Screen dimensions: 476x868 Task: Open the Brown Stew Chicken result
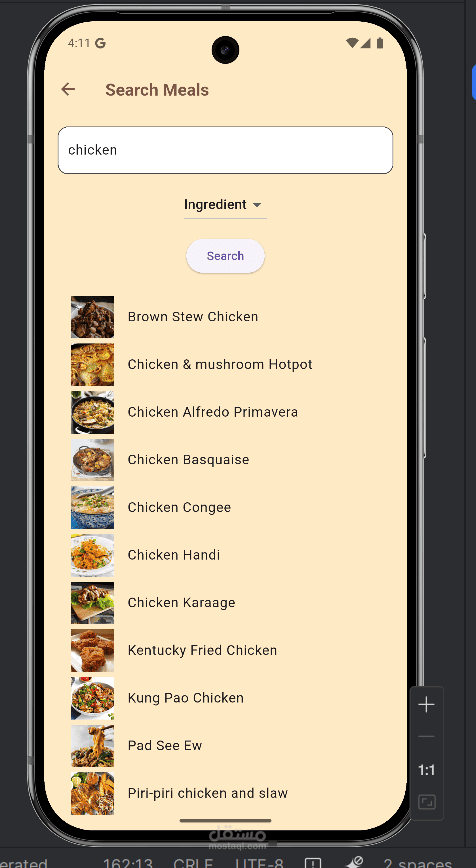225,317
